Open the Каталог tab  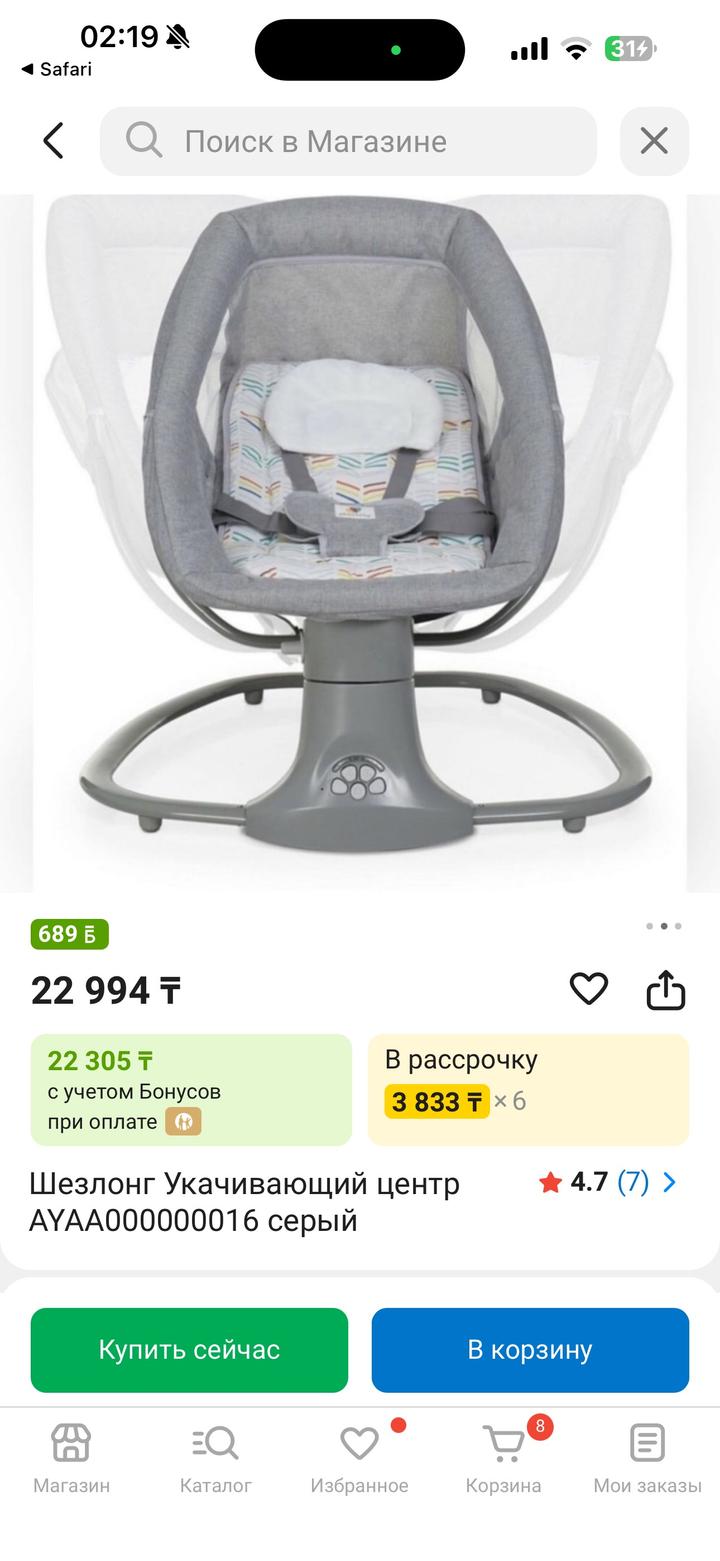click(x=216, y=1459)
